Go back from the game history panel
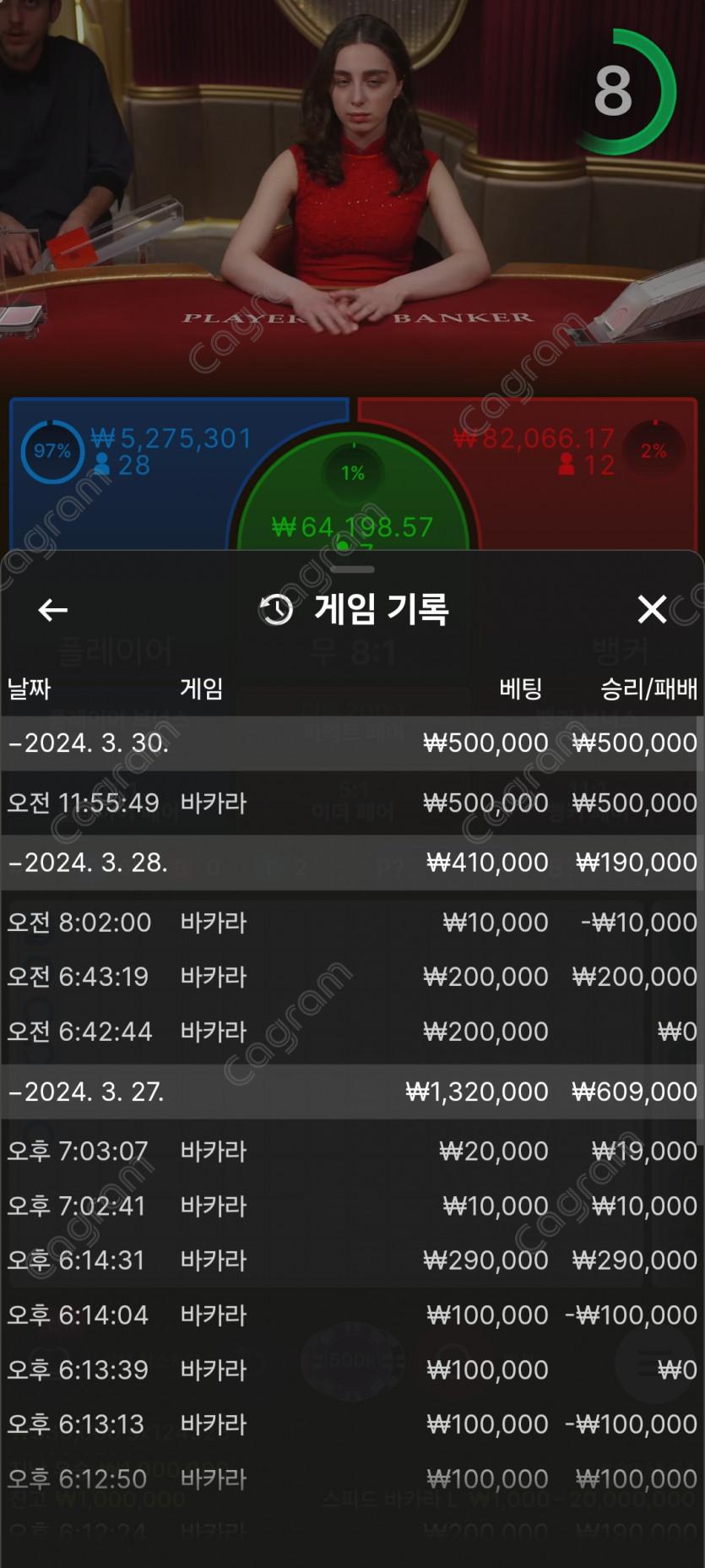705x1568 pixels. pos(52,609)
